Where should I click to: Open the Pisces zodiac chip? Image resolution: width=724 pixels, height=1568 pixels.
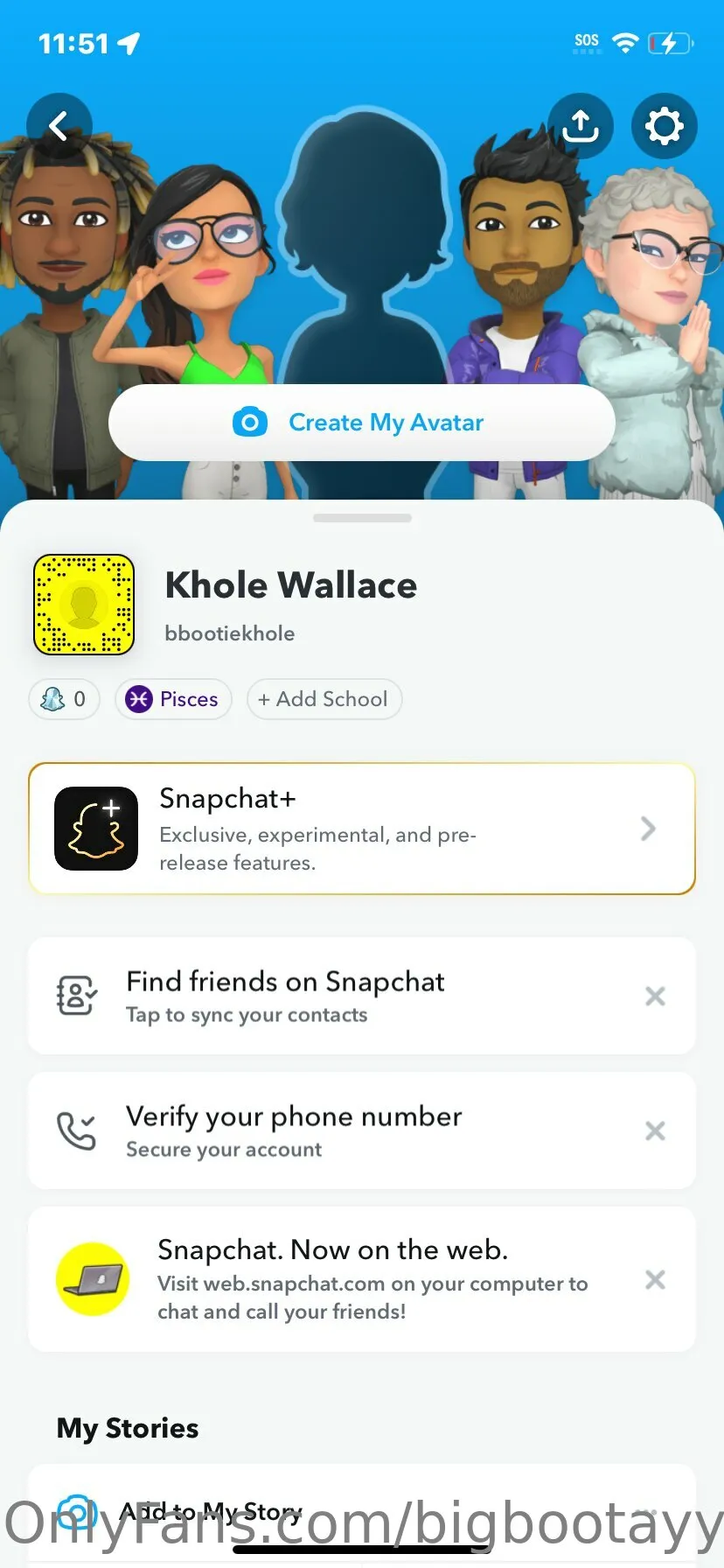[173, 699]
